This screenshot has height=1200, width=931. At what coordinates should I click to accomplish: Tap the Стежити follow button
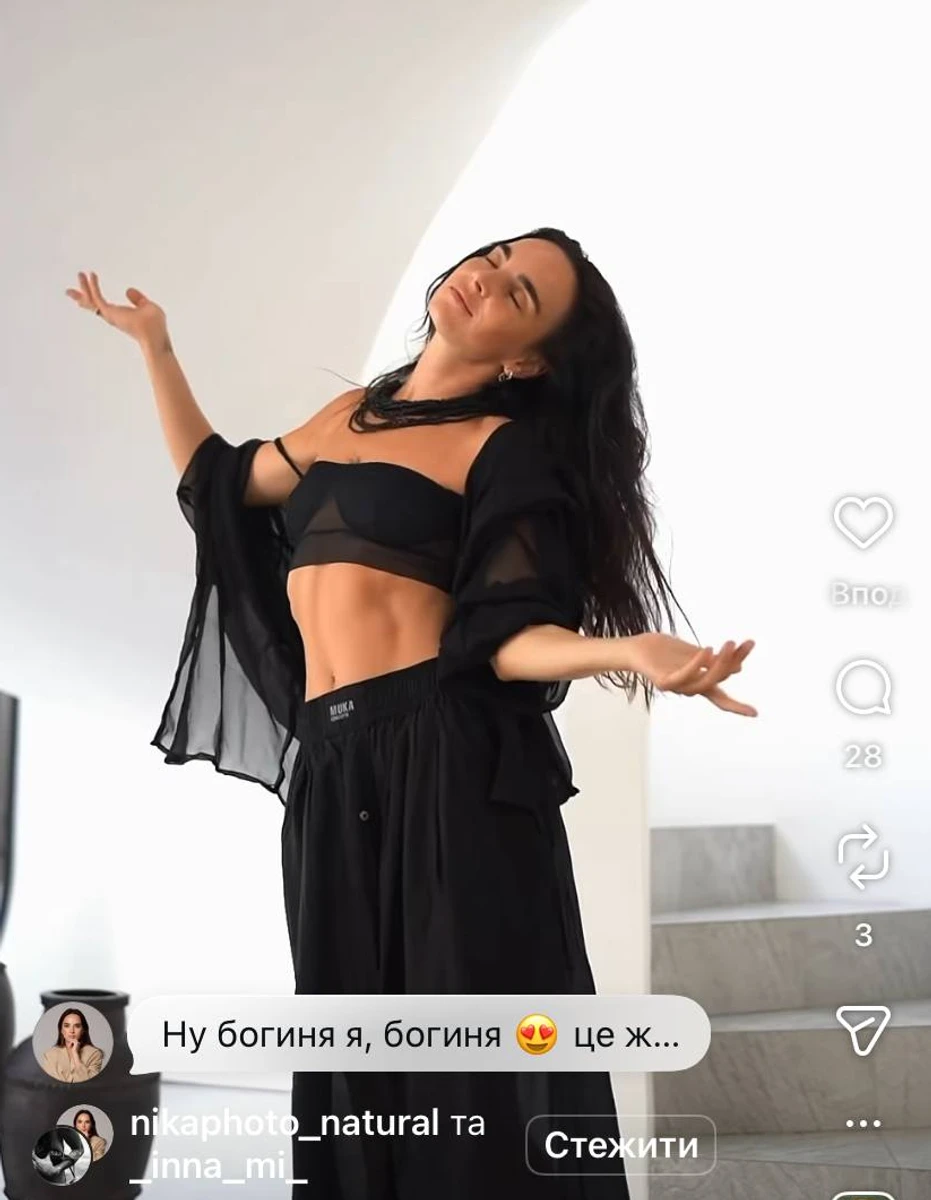(x=620, y=1146)
